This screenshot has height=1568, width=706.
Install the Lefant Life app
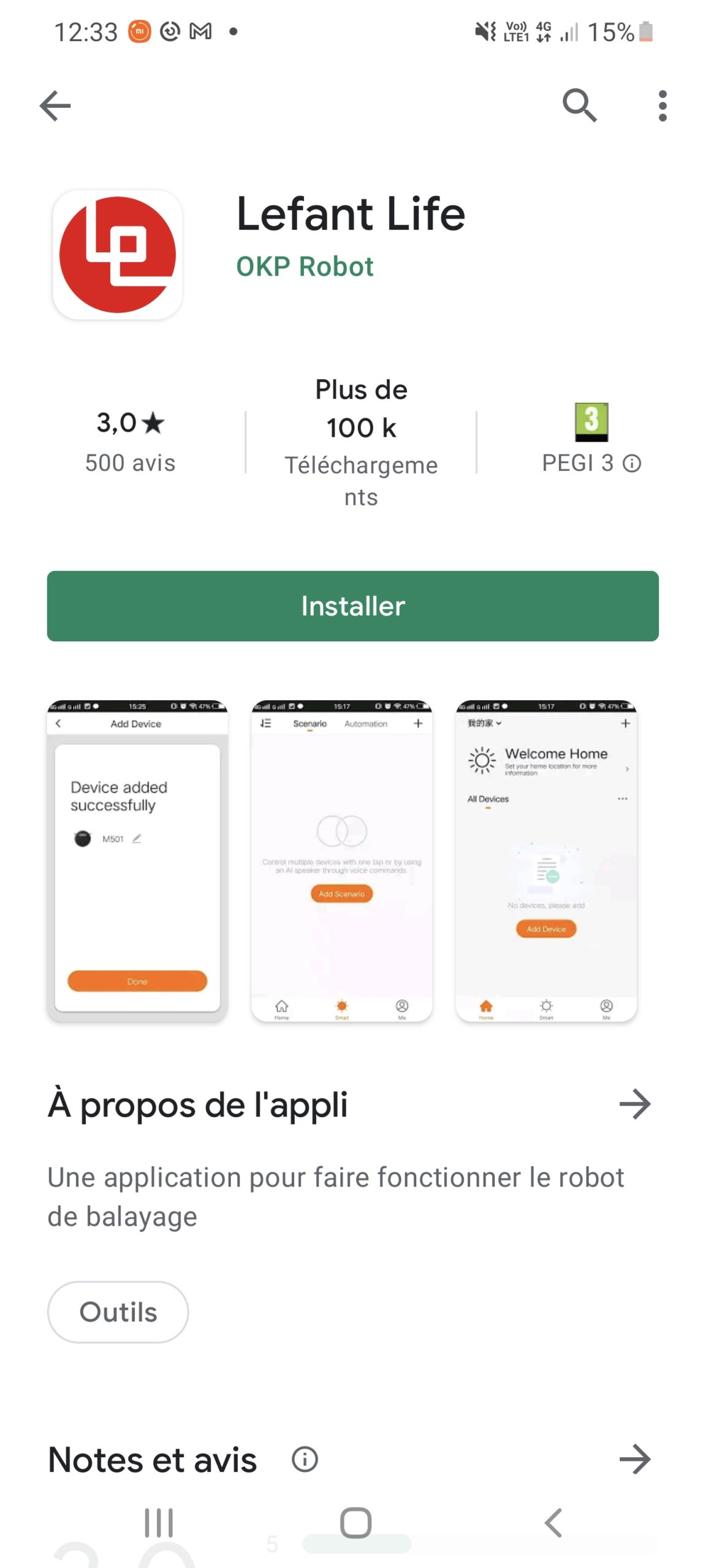point(352,606)
